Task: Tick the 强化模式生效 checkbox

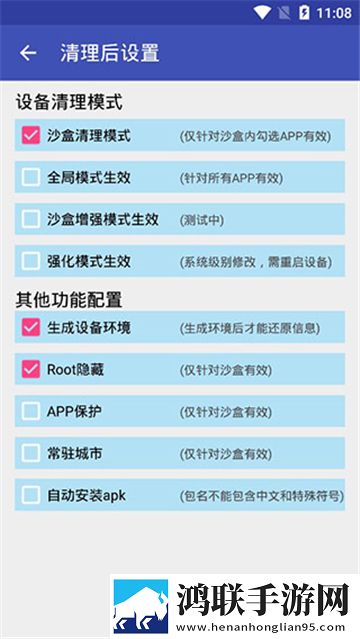Action: pos(31,261)
